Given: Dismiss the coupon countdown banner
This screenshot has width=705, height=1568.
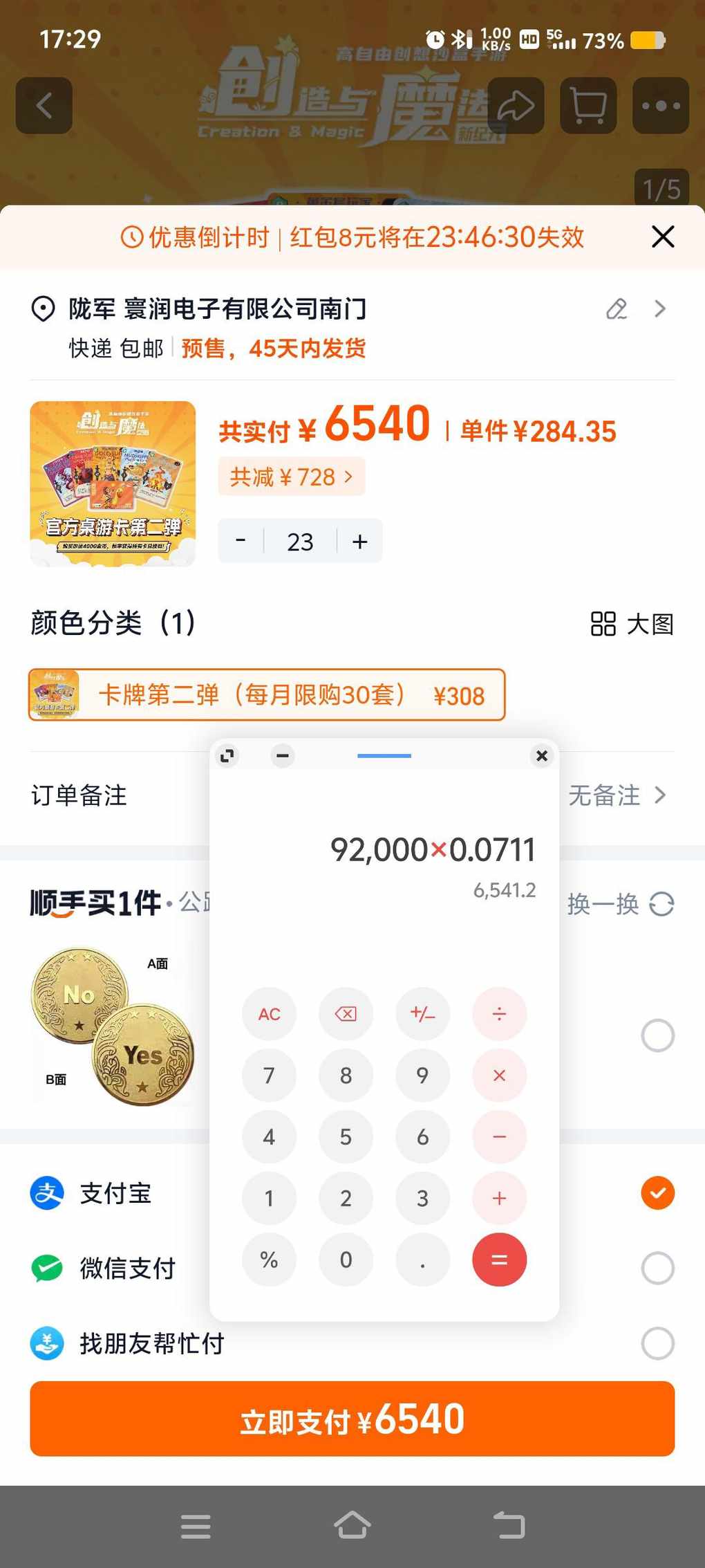Looking at the screenshot, I should 662,237.
